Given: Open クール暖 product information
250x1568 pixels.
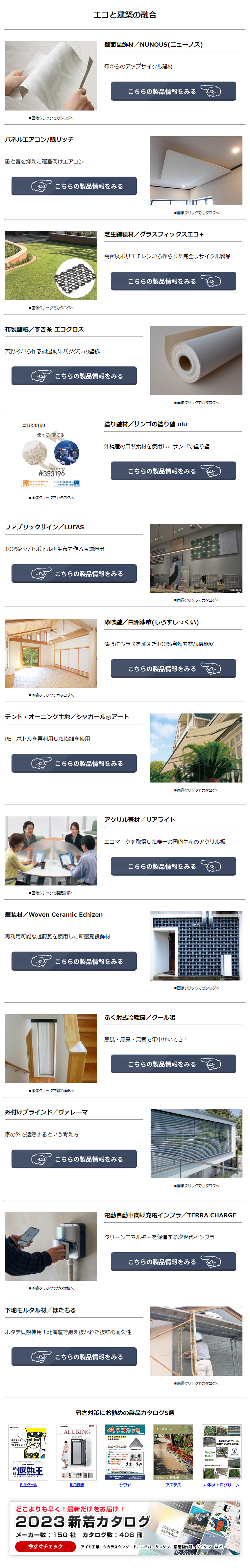Looking at the screenshot, I should pos(173,1064).
